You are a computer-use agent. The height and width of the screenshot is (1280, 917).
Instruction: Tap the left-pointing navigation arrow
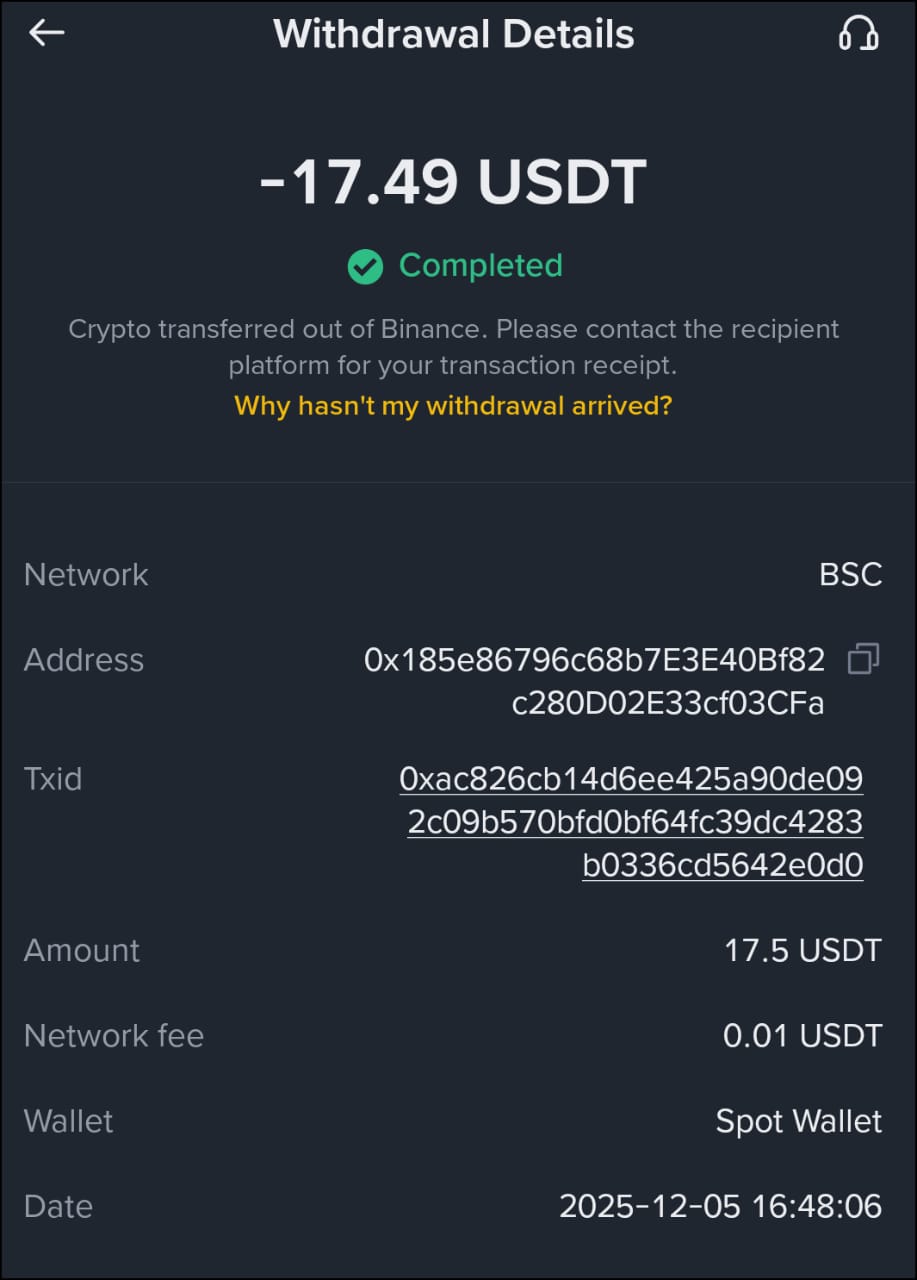point(46,33)
